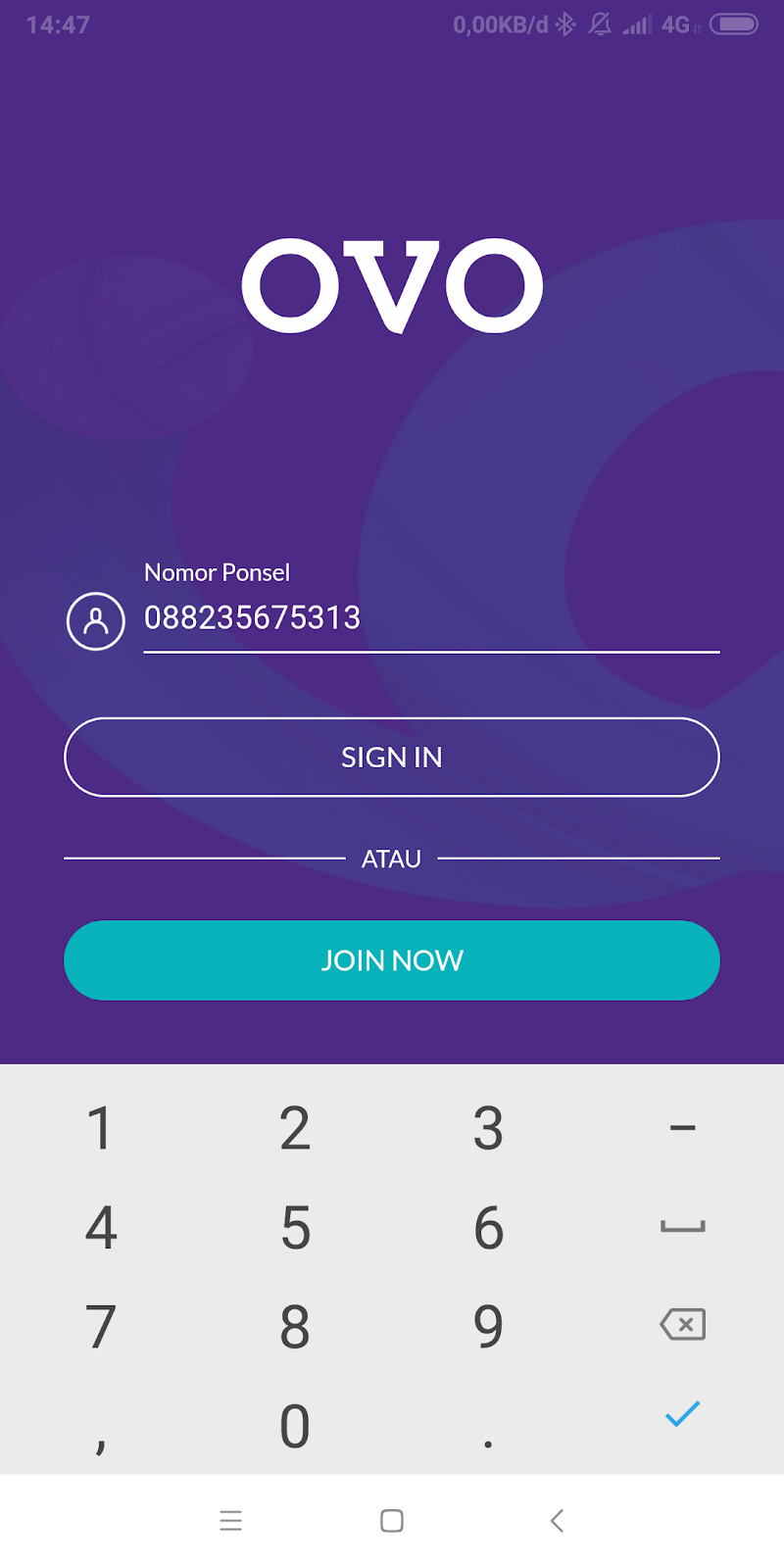This screenshot has width=784, height=1568.
Task: Sign in with the entered number
Action: (392, 758)
